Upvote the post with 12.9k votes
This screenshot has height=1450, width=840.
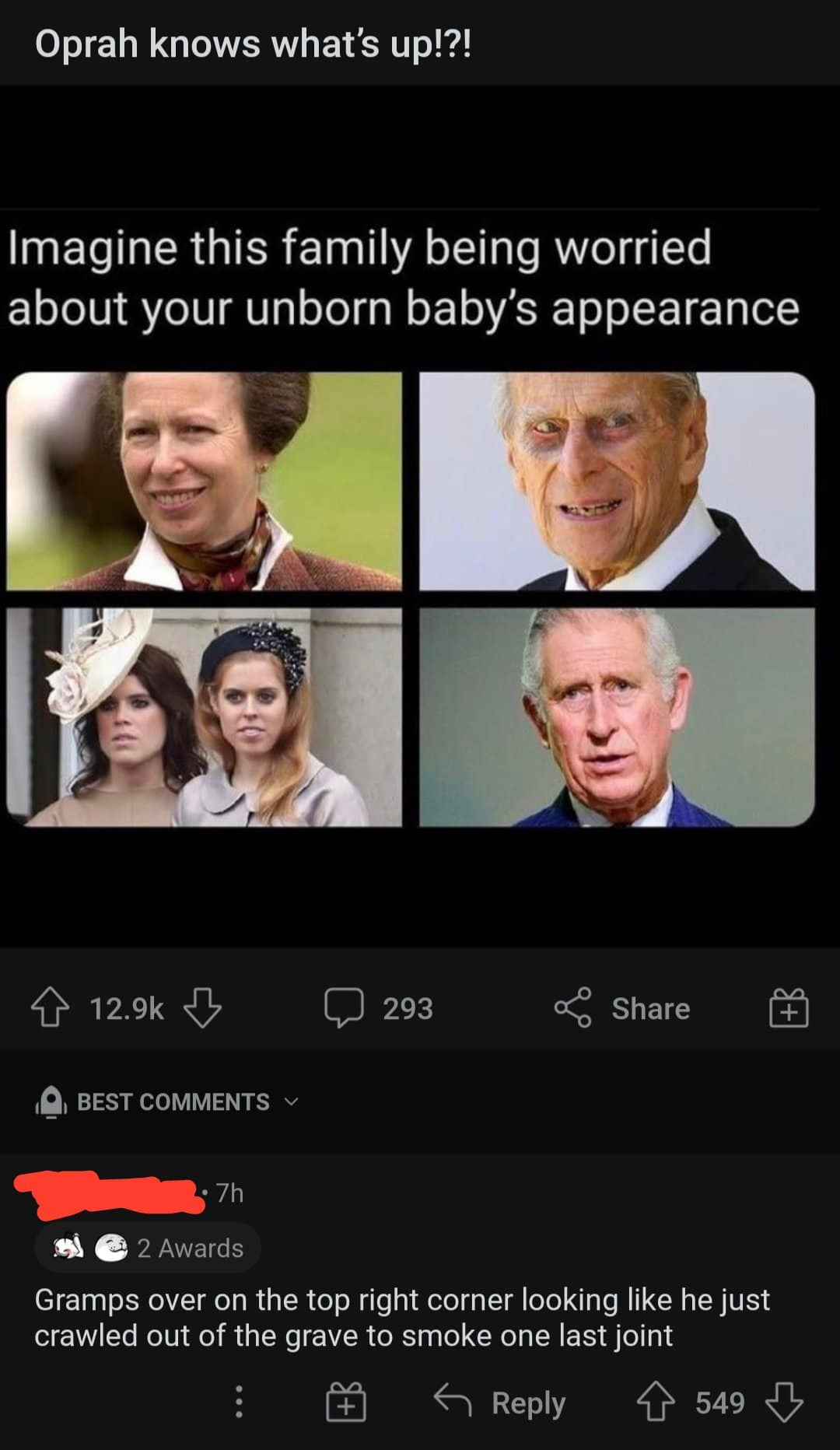[50, 1008]
